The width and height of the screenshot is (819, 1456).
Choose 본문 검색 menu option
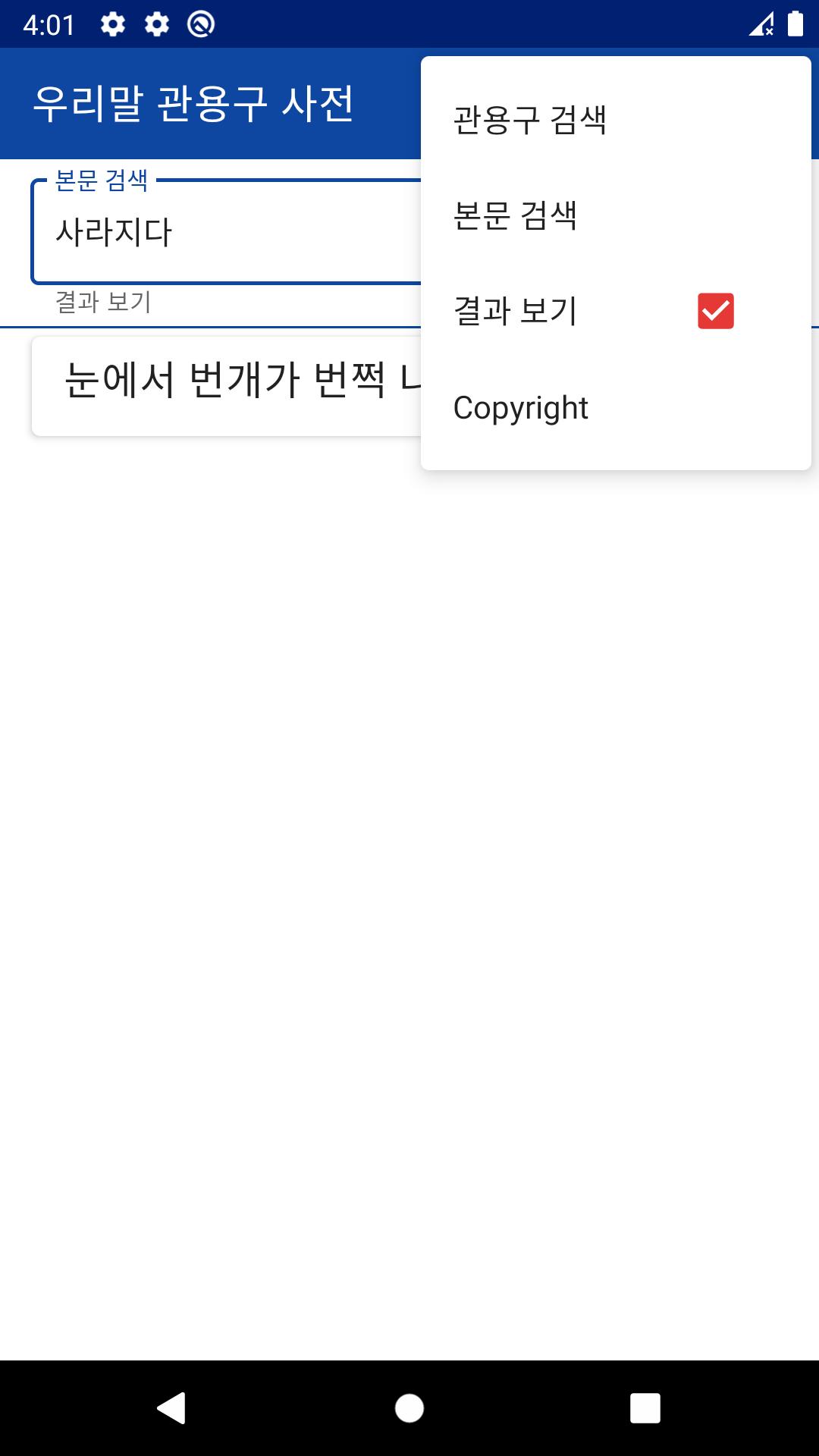point(616,215)
